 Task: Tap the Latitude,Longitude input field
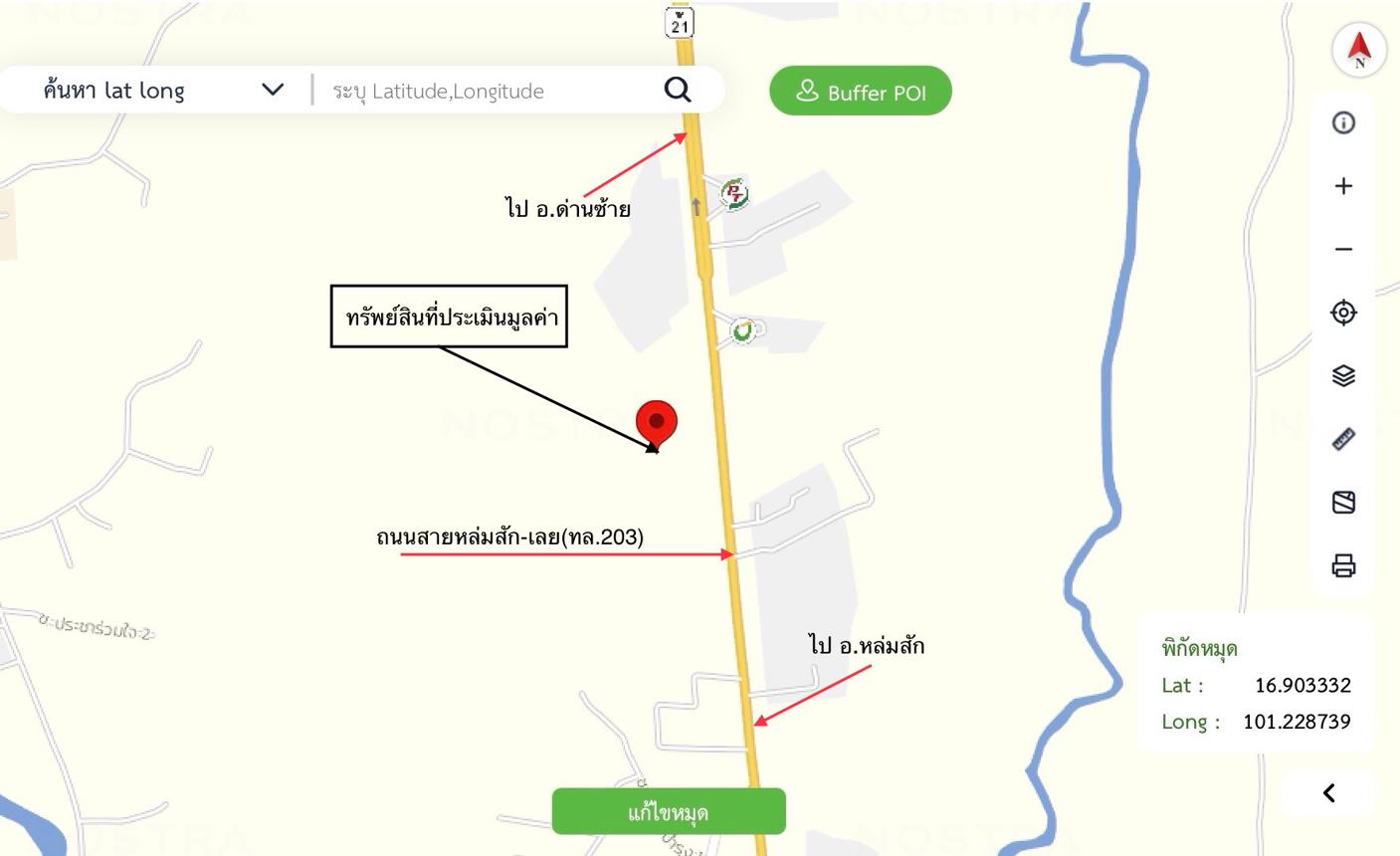click(488, 91)
